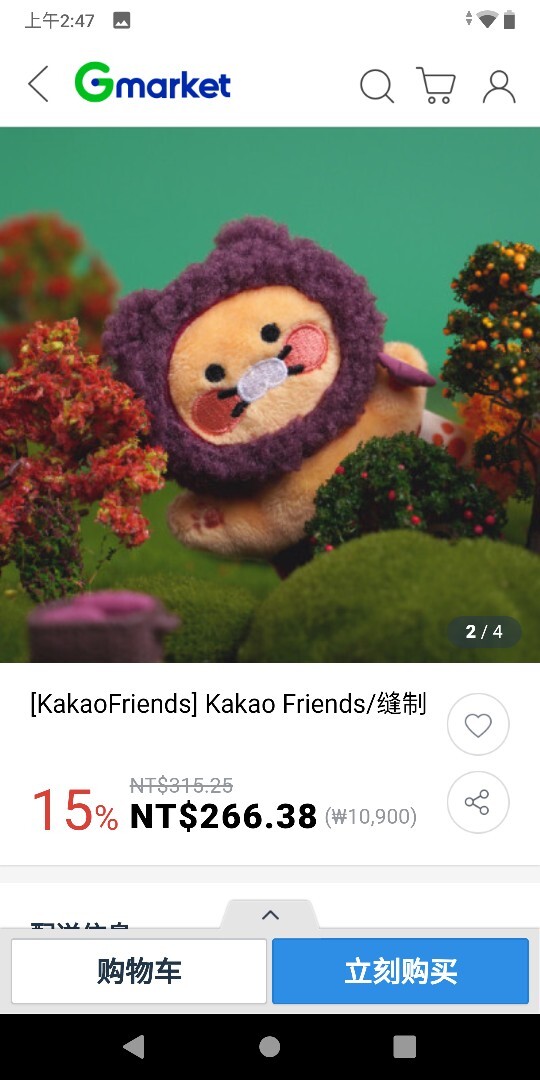Screen dimensions: 540x1080
Task: Open the search magnifier icon
Action: [377, 86]
